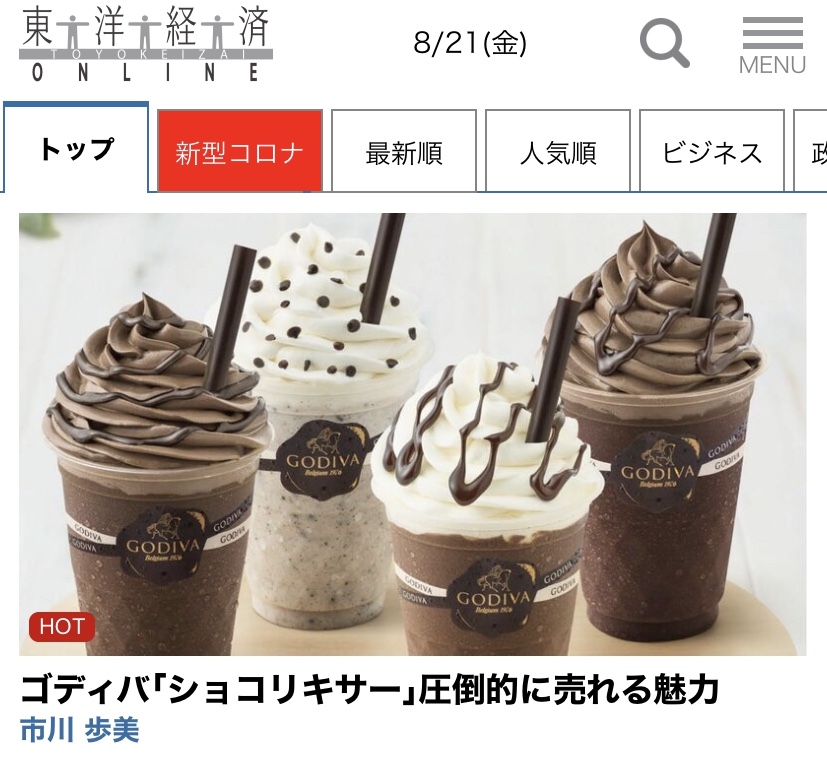Switch to the 新型コロナ tab

(x=239, y=152)
